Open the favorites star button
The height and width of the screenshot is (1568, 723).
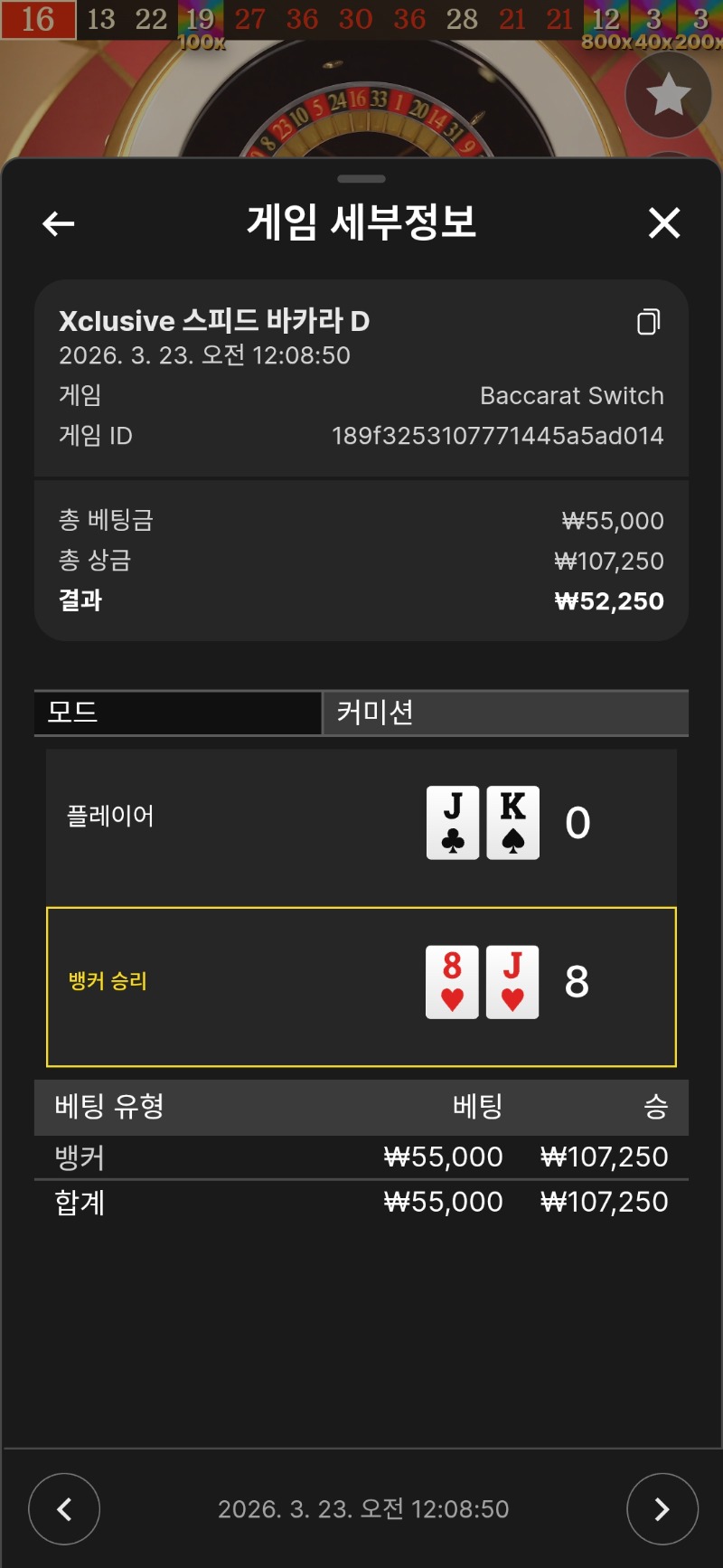pyautogui.click(x=669, y=95)
